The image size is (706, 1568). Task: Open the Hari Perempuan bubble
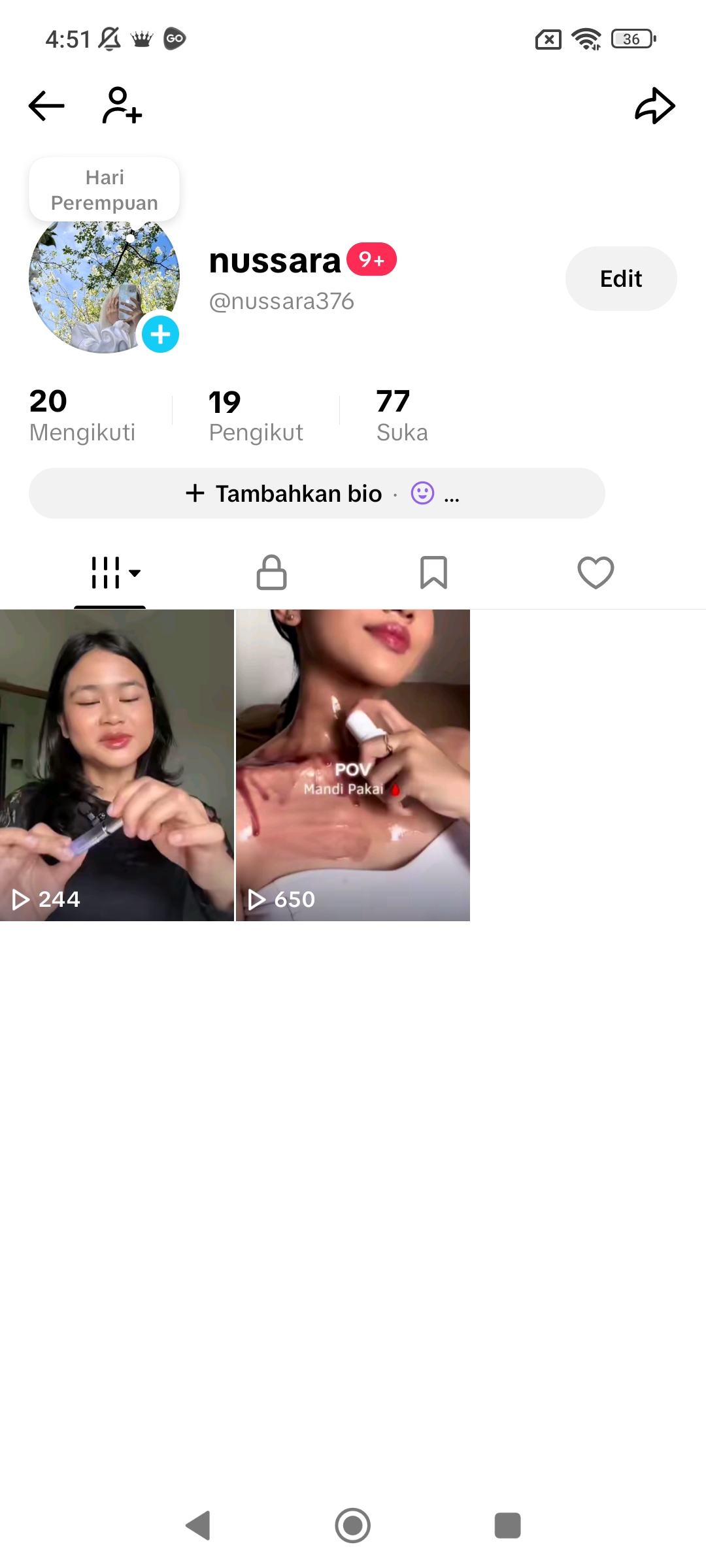(105, 190)
